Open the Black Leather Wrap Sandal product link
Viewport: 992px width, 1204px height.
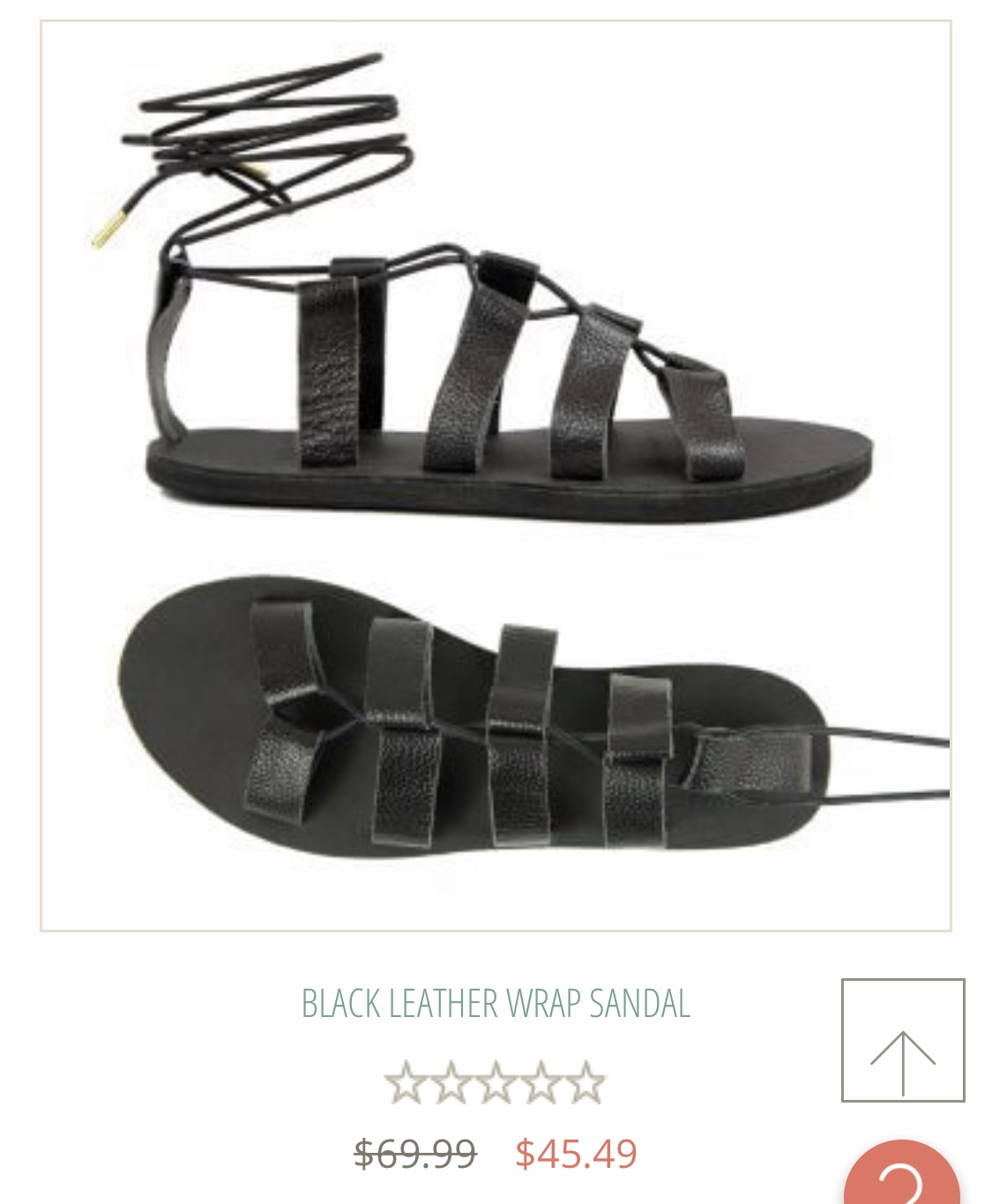(x=496, y=1004)
